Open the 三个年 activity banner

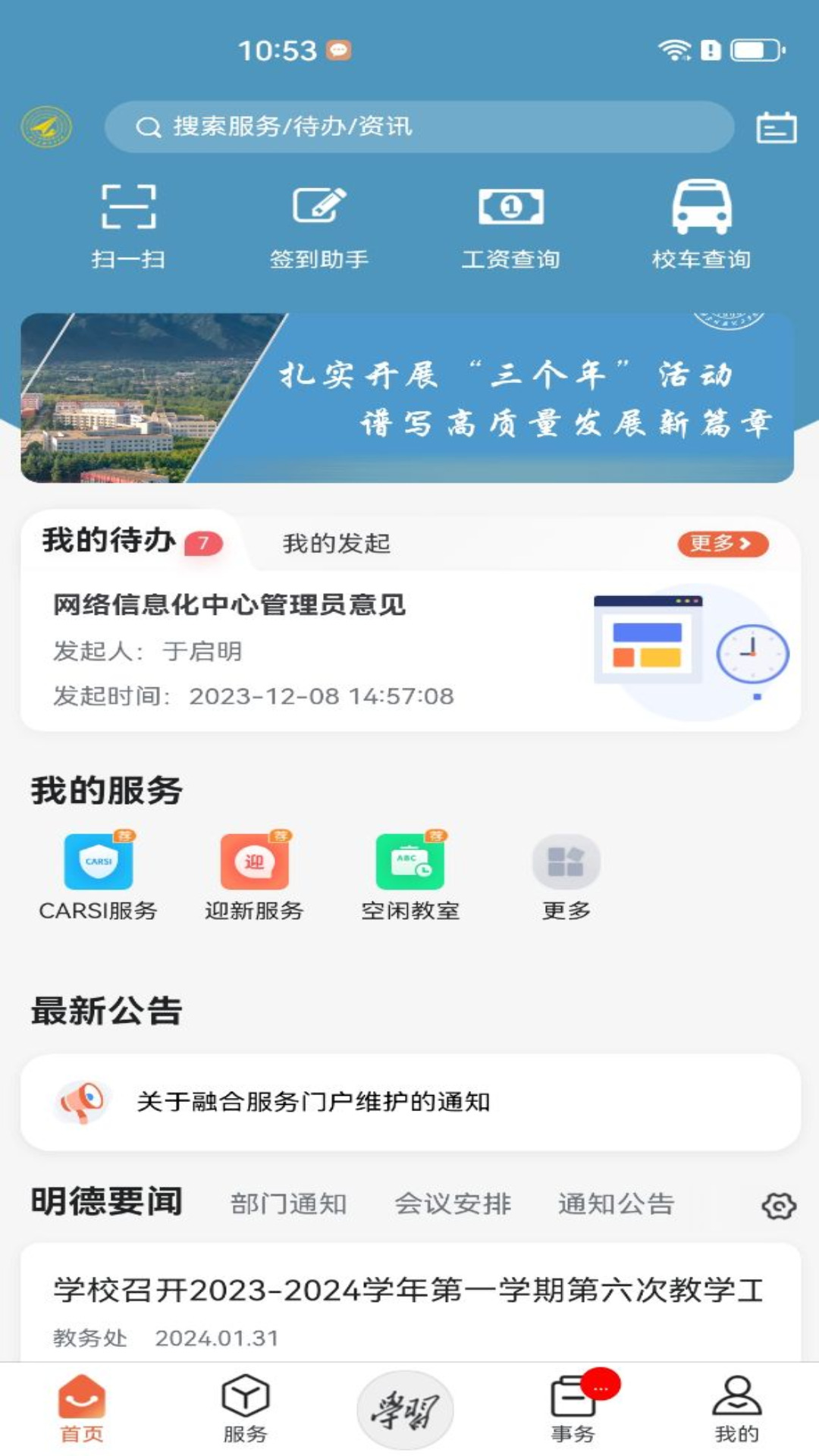[x=407, y=398]
